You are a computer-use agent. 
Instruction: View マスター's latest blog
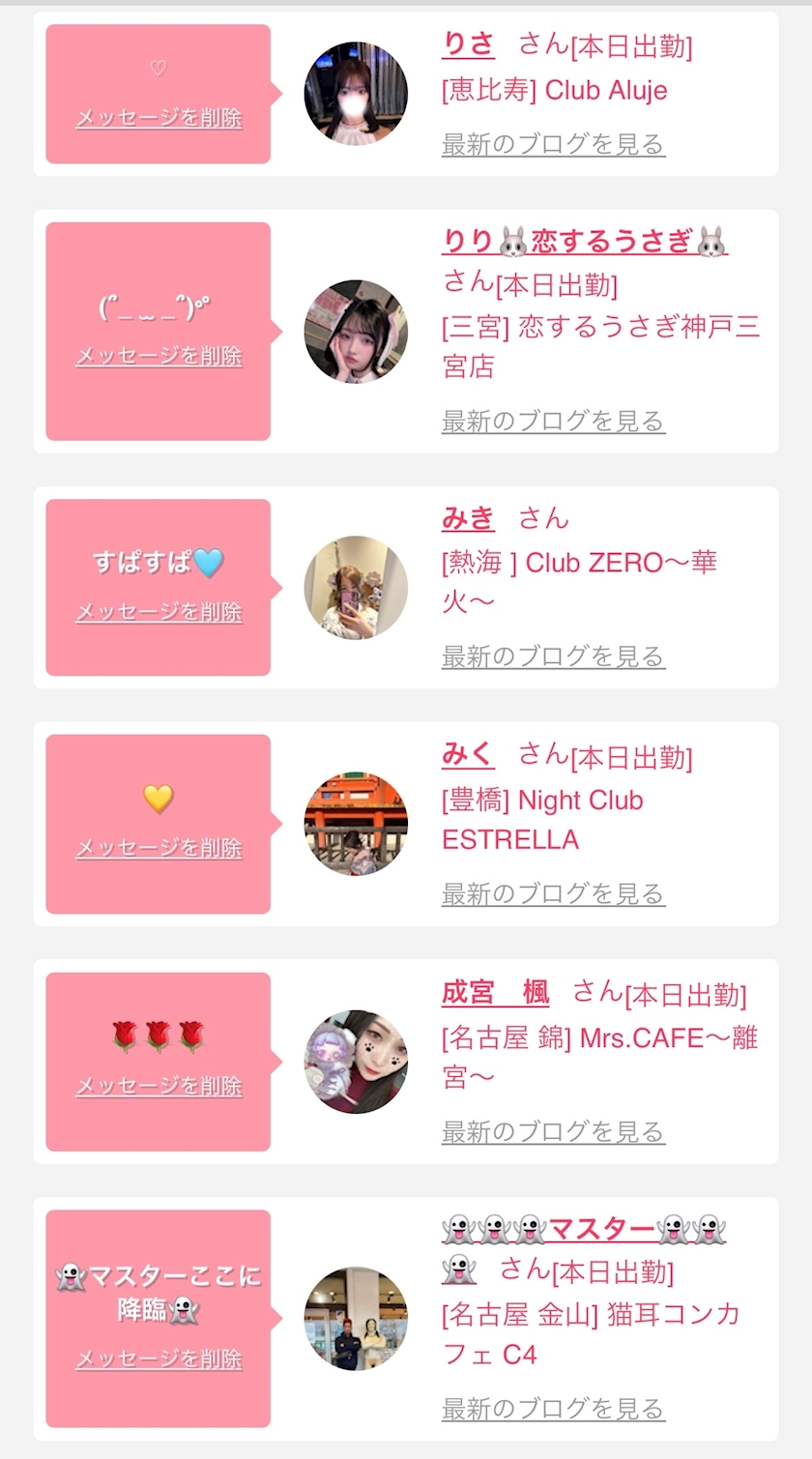point(553,1409)
